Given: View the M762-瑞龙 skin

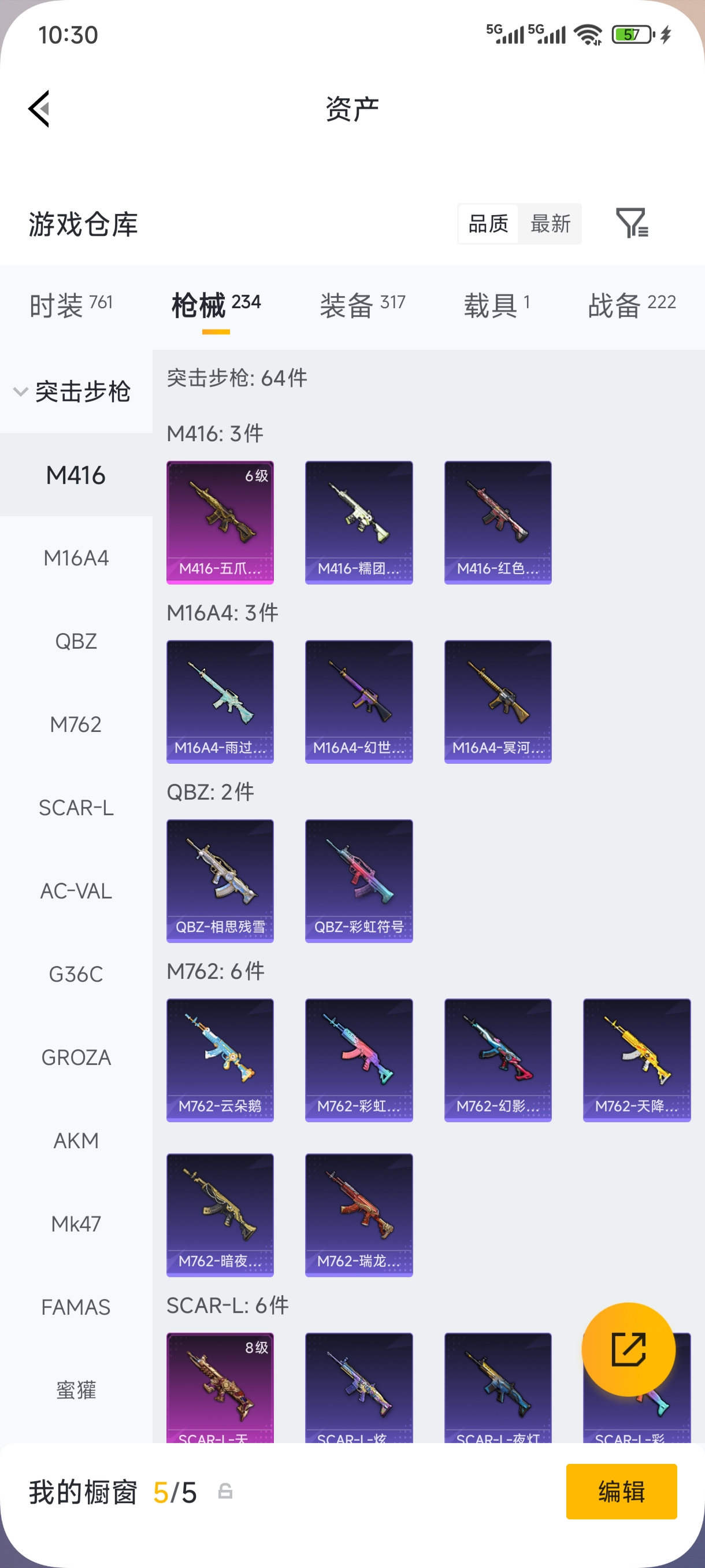Looking at the screenshot, I should pos(358,1214).
